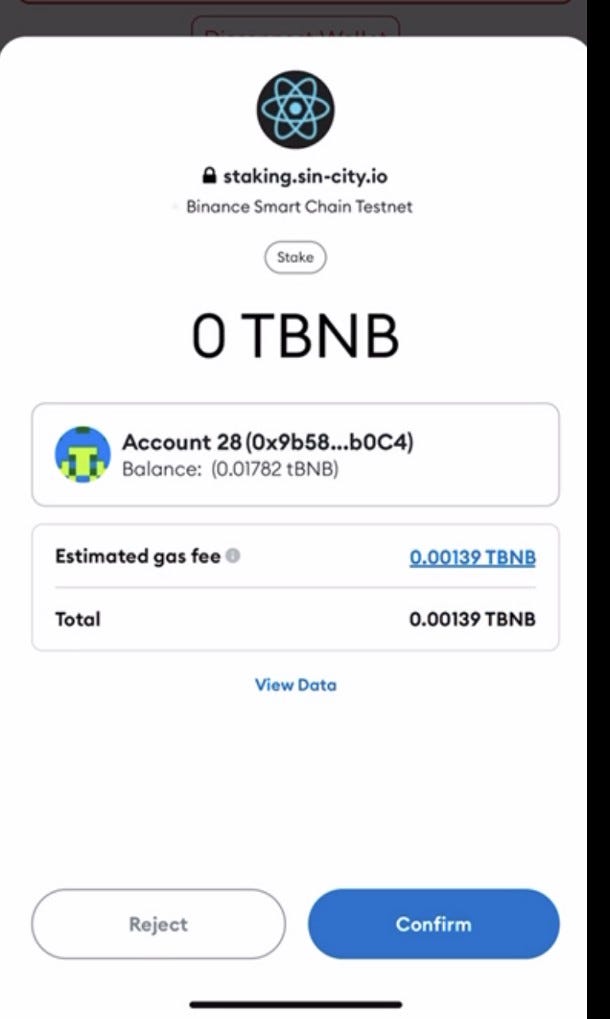Image resolution: width=610 pixels, height=1019 pixels.
Task: Open the Account 28 details card
Action: pyautogui.click(x=295, y=454)
